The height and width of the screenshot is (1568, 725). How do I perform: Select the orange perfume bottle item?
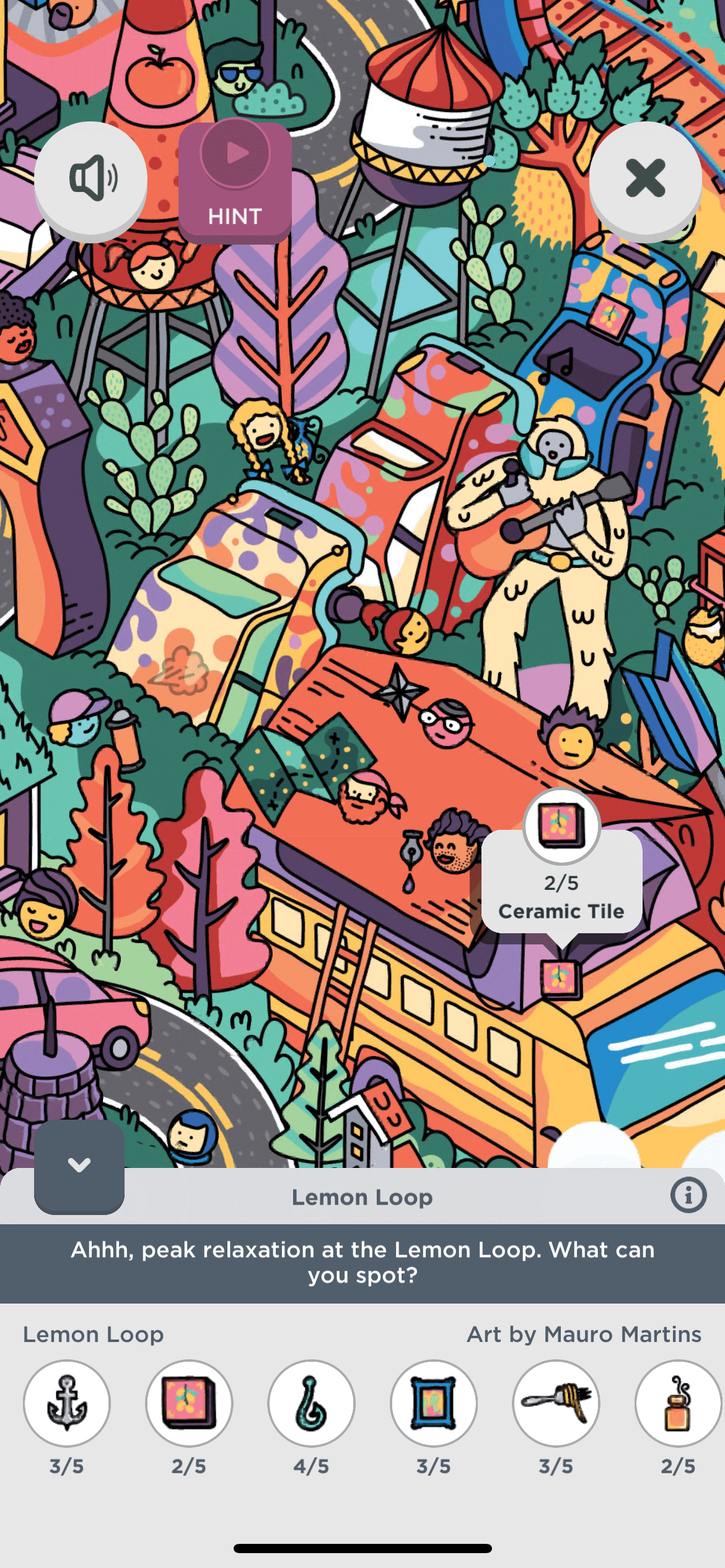677,1403
